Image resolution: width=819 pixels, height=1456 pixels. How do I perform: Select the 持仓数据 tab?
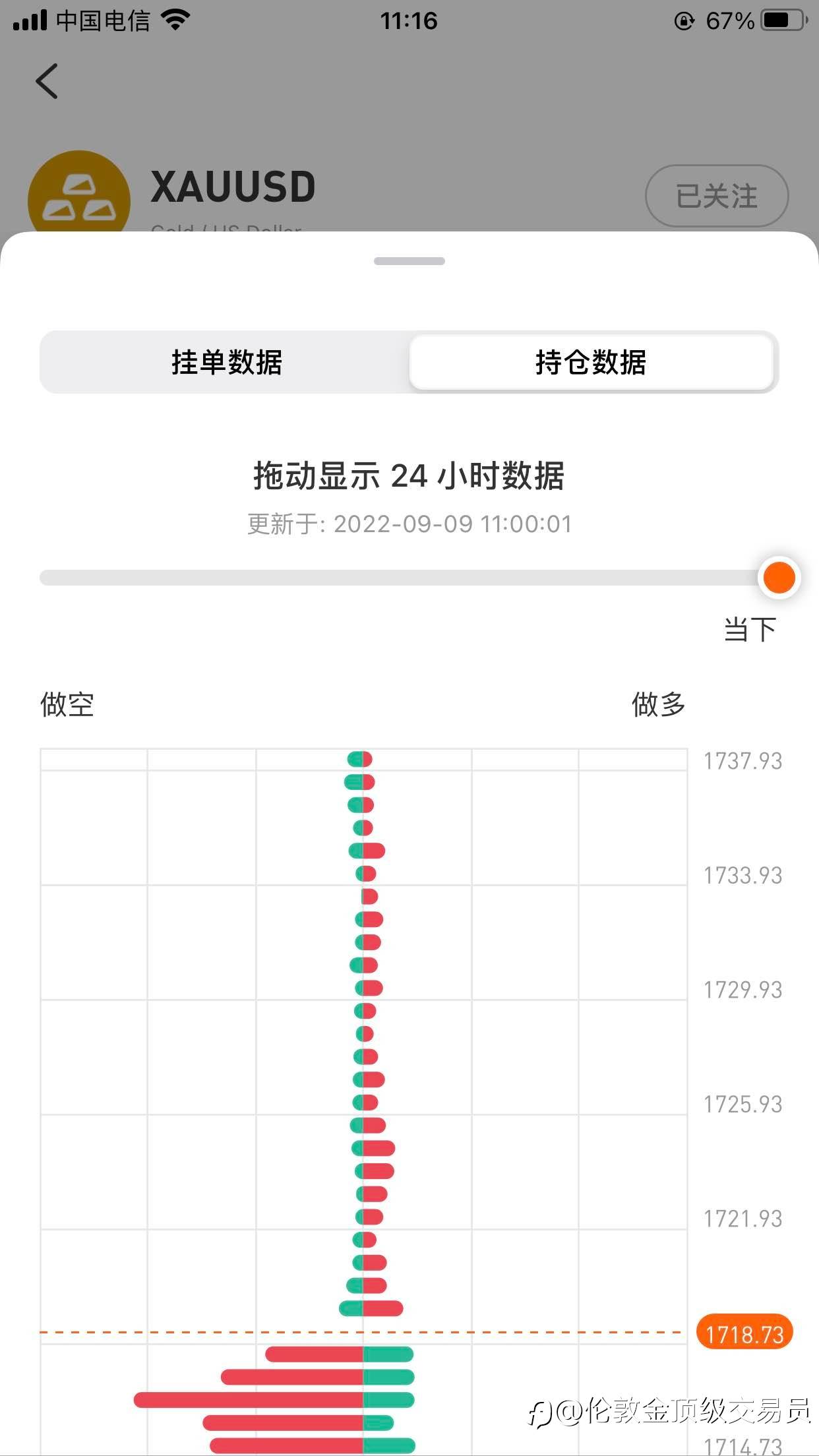(591, 362)
